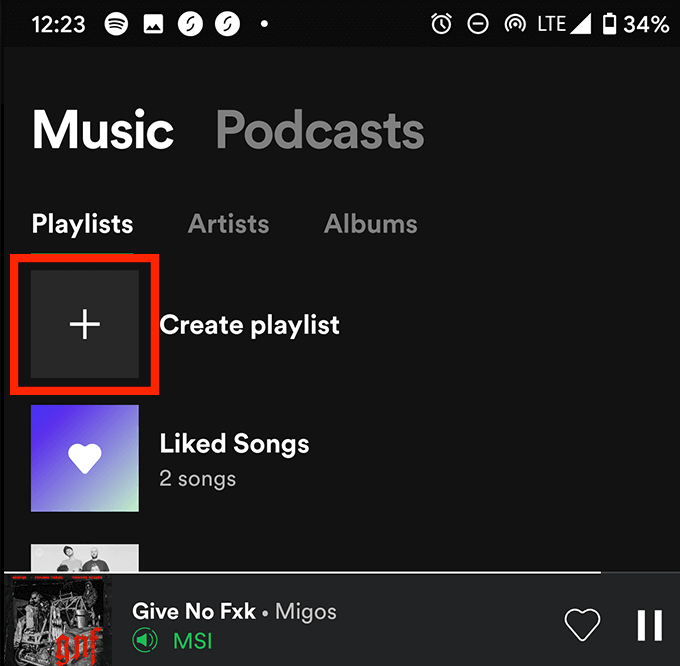Switch to the Artists tab
Screen dimensions: 680x666
coord(228,224)
